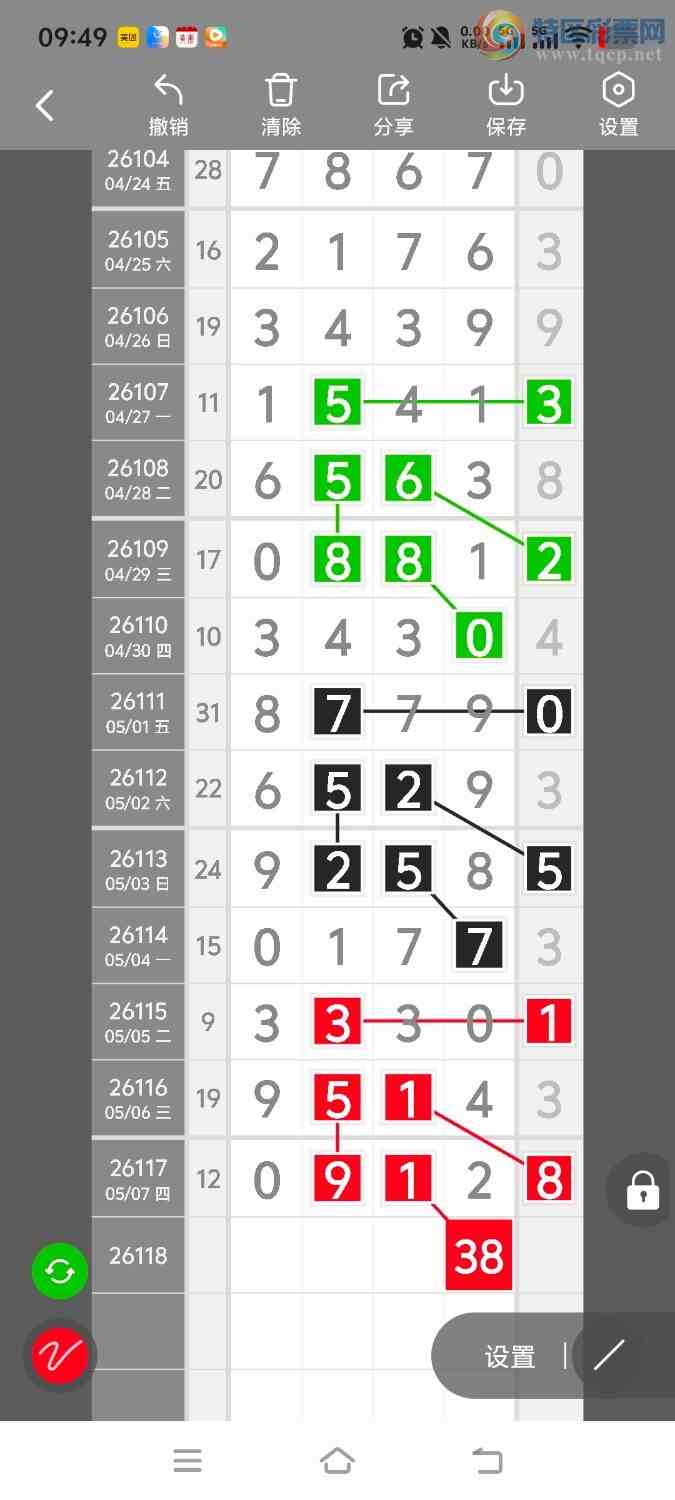Viewport: 675px width, 1500px height.
Task: Go back using the top-left arrow
Action: [45, 105]
